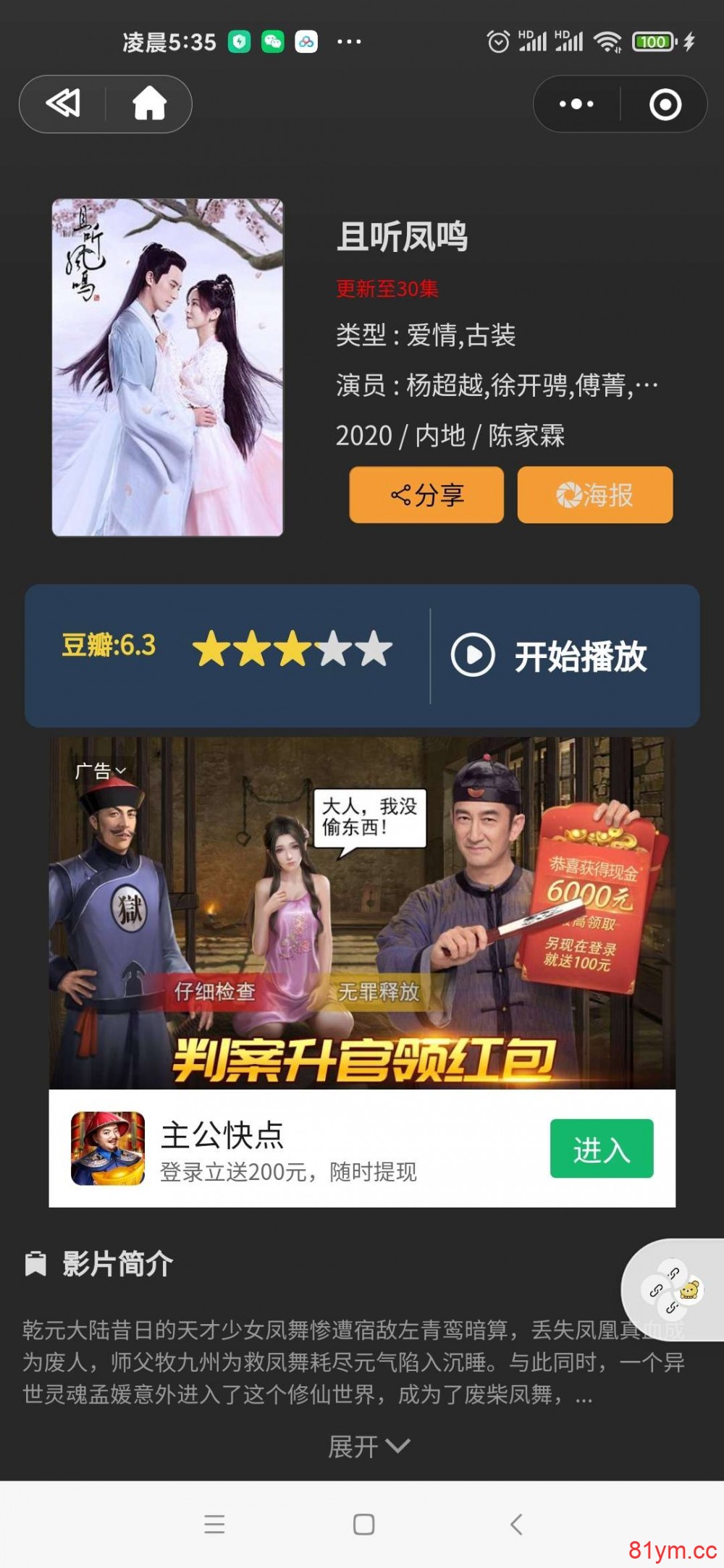724x1568 pixels.
Task: Tap the share node icon on 分享 button
Action: tap(400, 494)
